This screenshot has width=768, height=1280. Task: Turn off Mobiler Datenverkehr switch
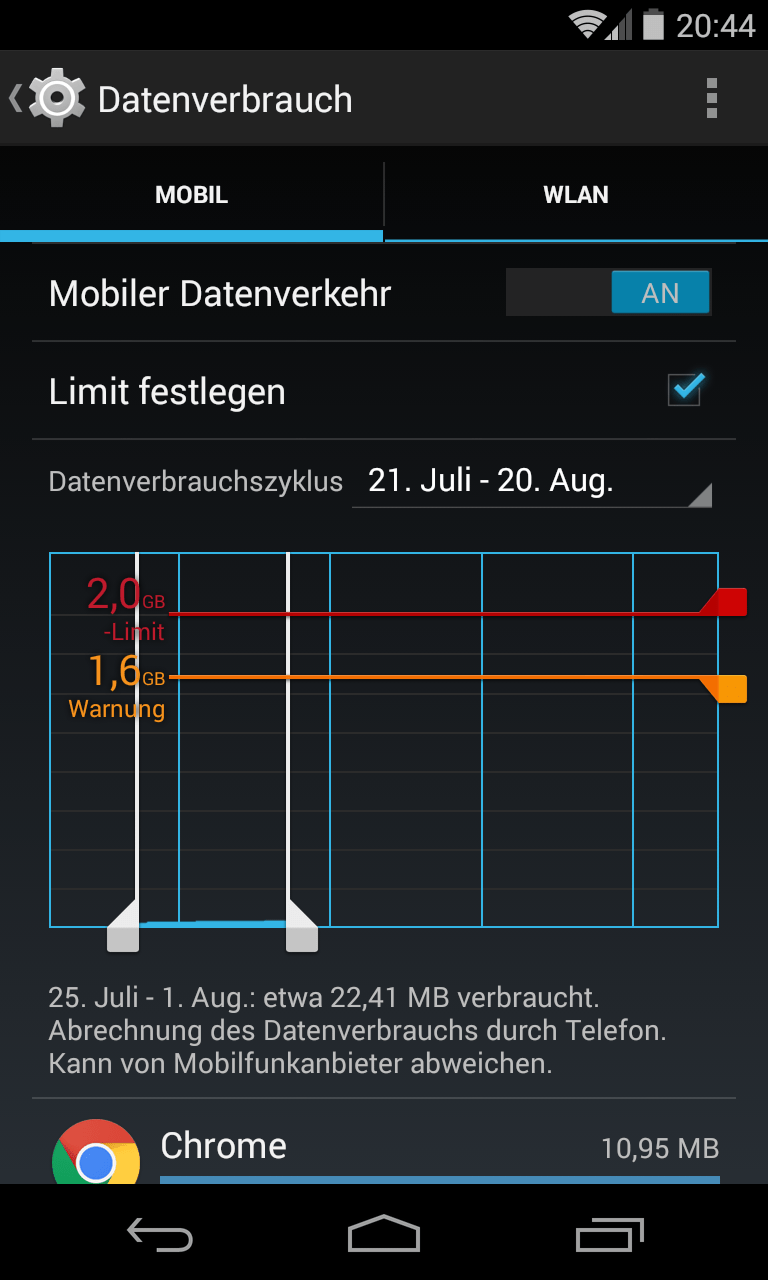pyautogui.click(x=609, y=293)
